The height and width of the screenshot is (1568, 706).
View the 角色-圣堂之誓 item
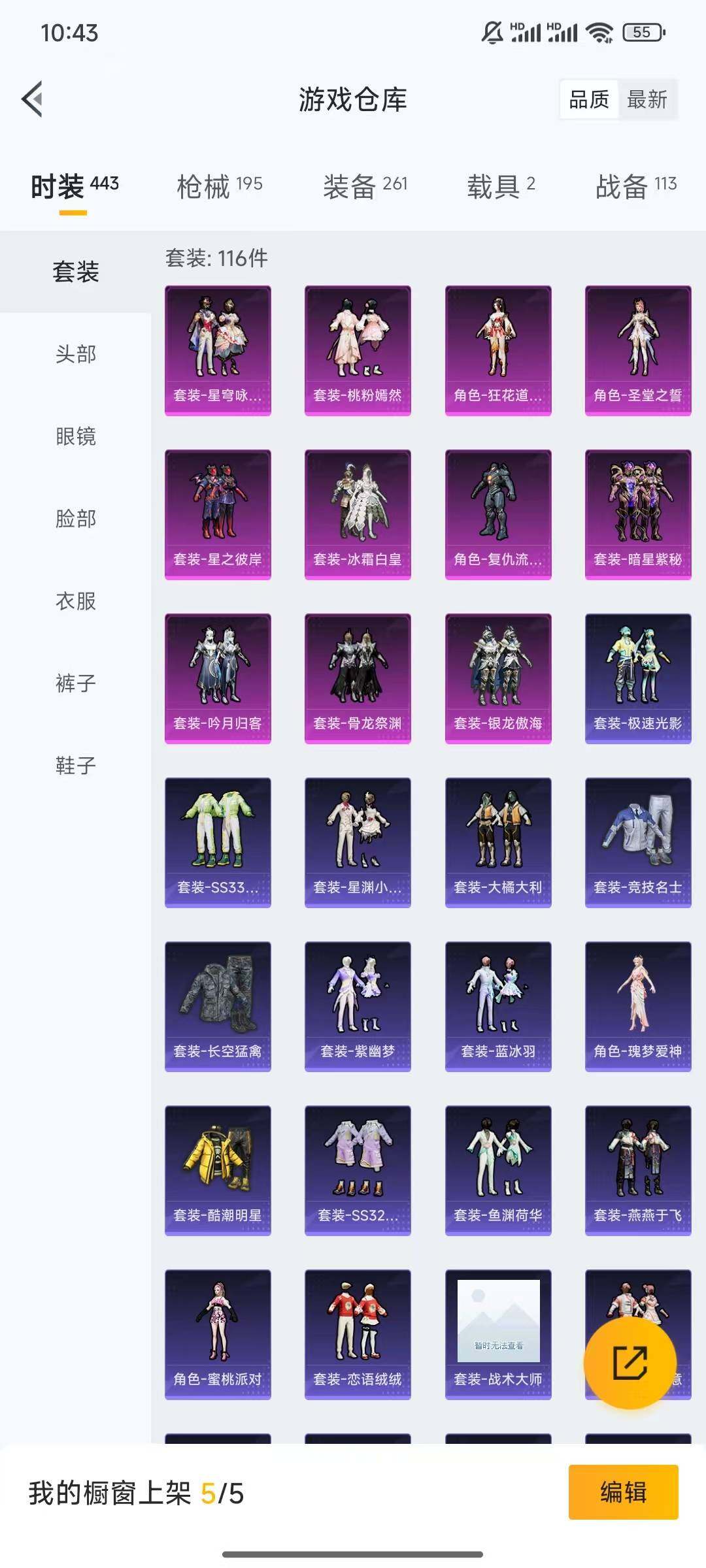pyautogui.click(x=637, y=350)
